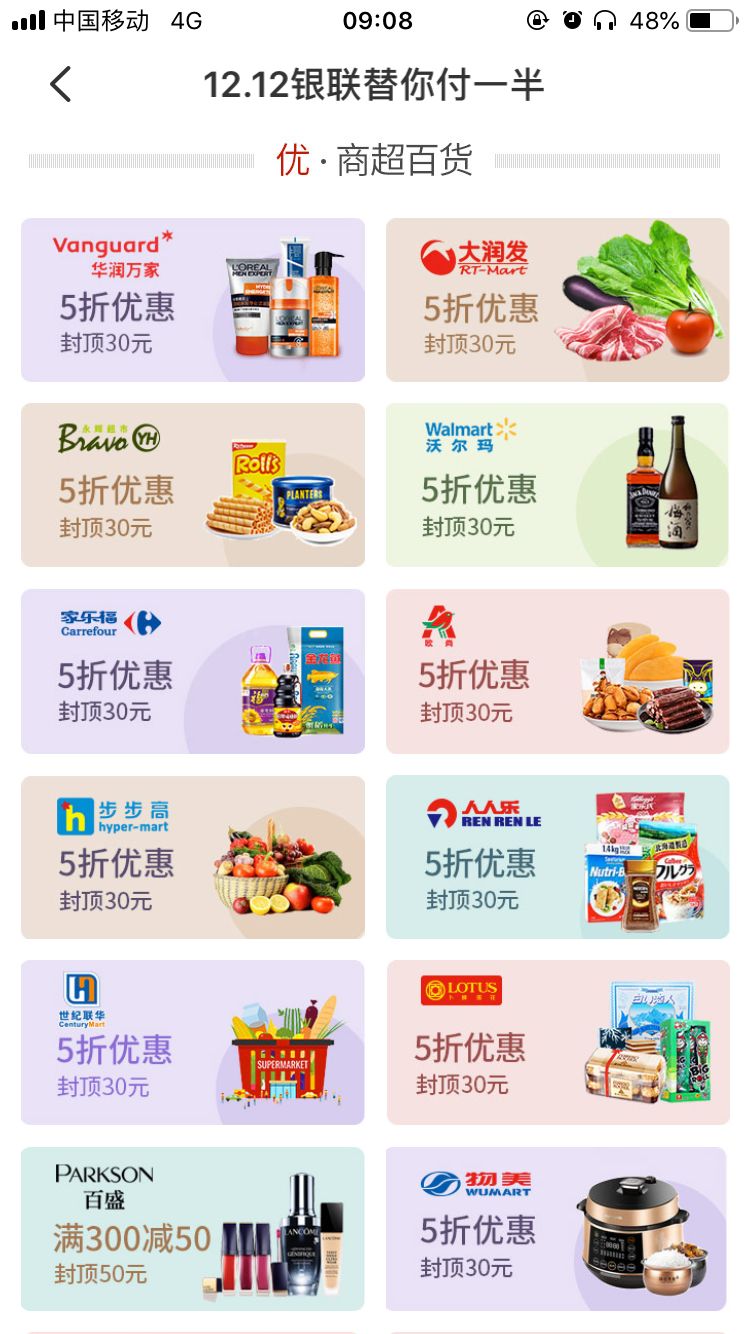Select the Auchan 欧尚 logo
The width and height of the screenshot is (750, 1334).
[441, 627]
